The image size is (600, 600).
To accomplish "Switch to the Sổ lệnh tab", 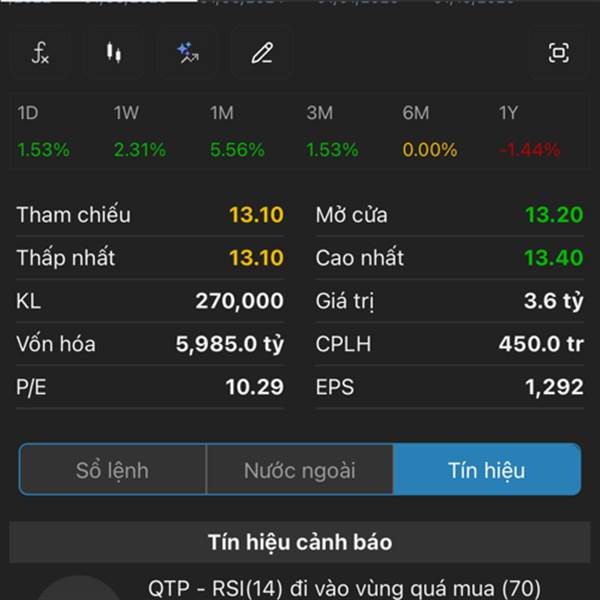I will click(112, 470).
